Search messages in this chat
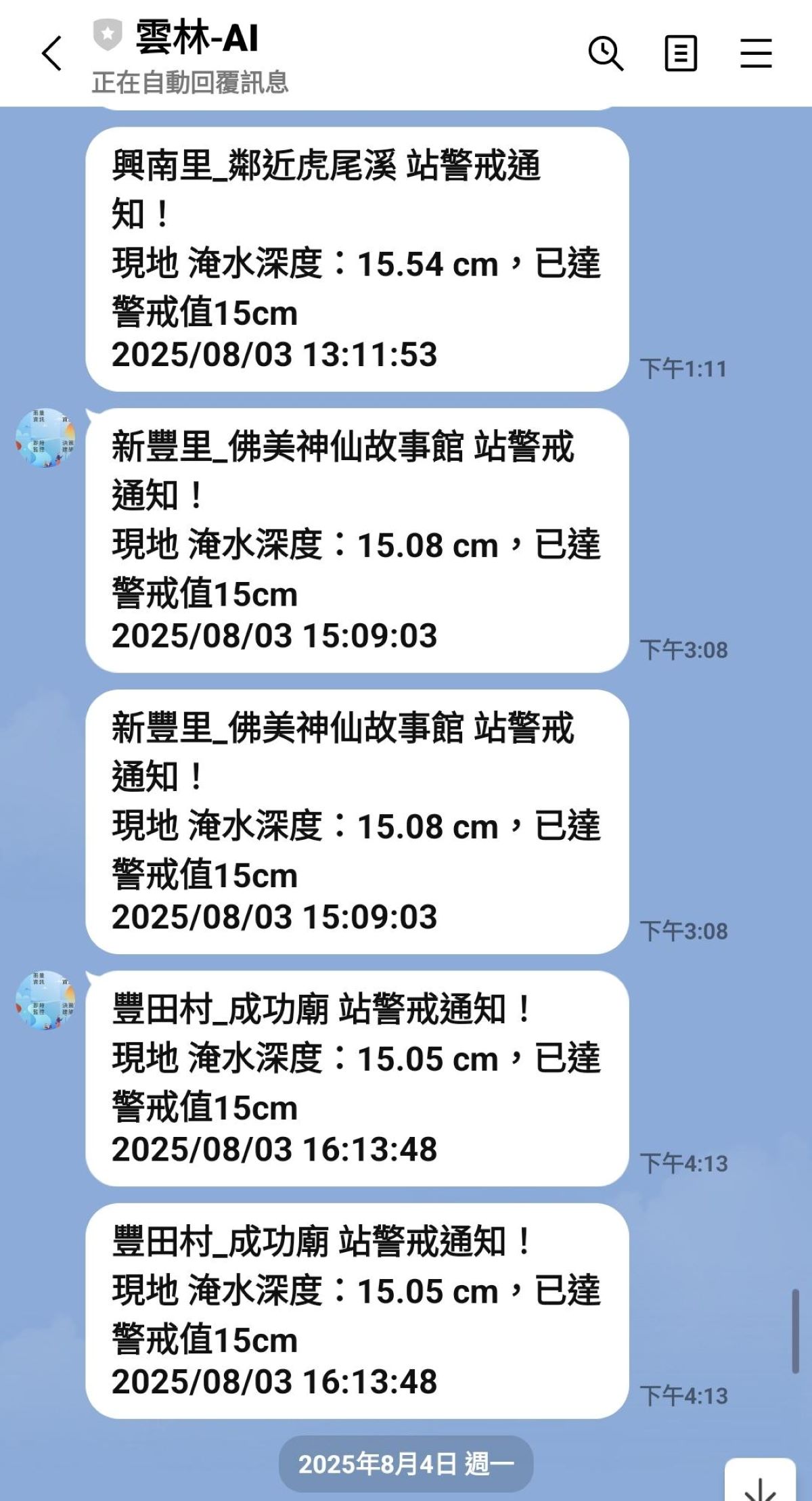Screen dimensions: 812x1501 (x=605, y=53)
